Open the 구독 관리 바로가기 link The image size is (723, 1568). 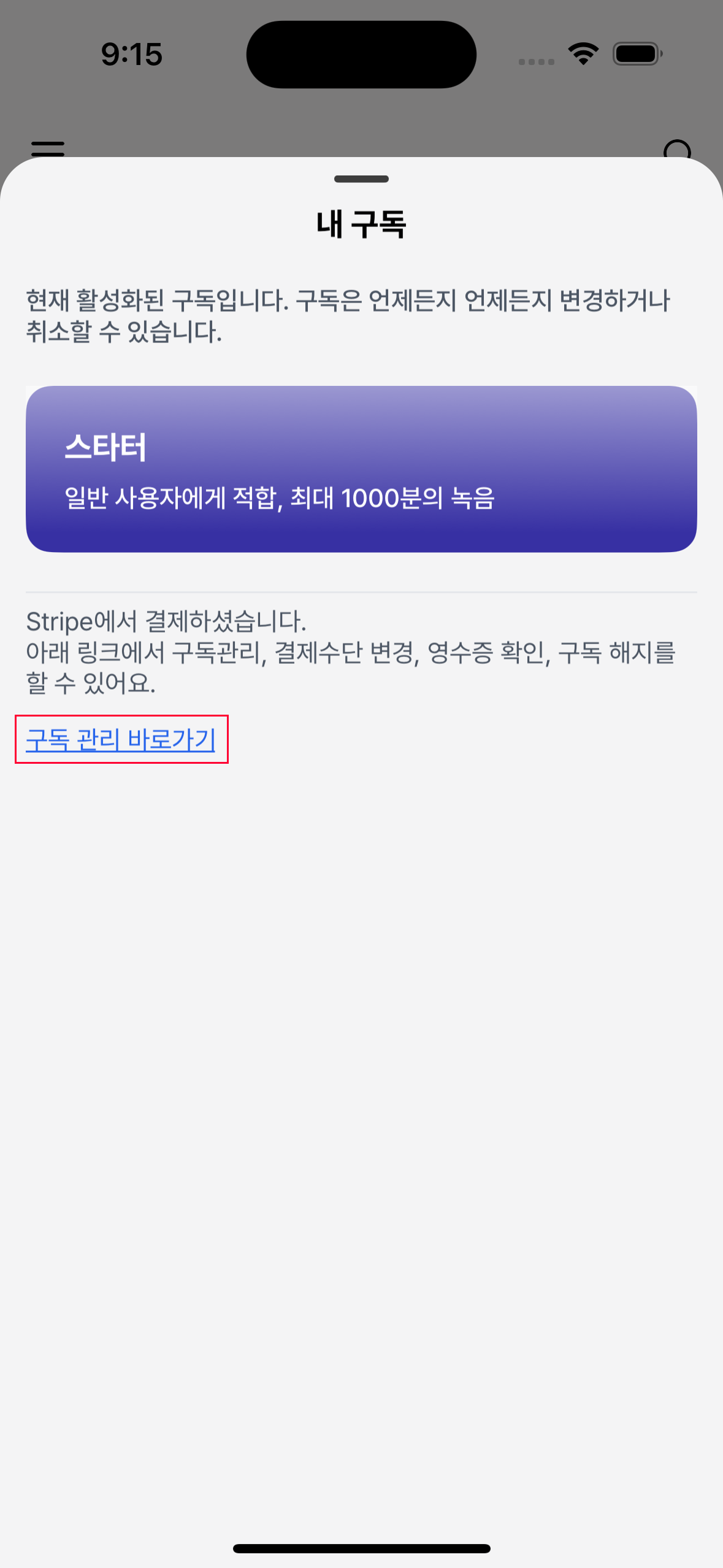[121, 739]
